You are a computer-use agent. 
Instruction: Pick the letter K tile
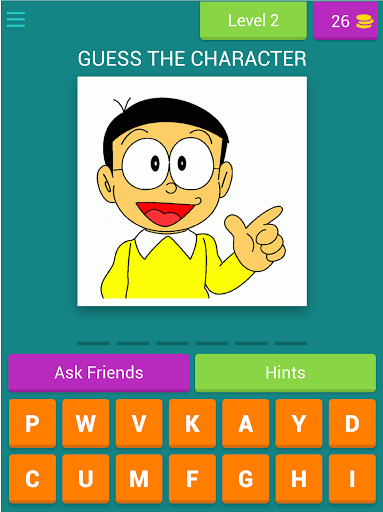(192, 423)
